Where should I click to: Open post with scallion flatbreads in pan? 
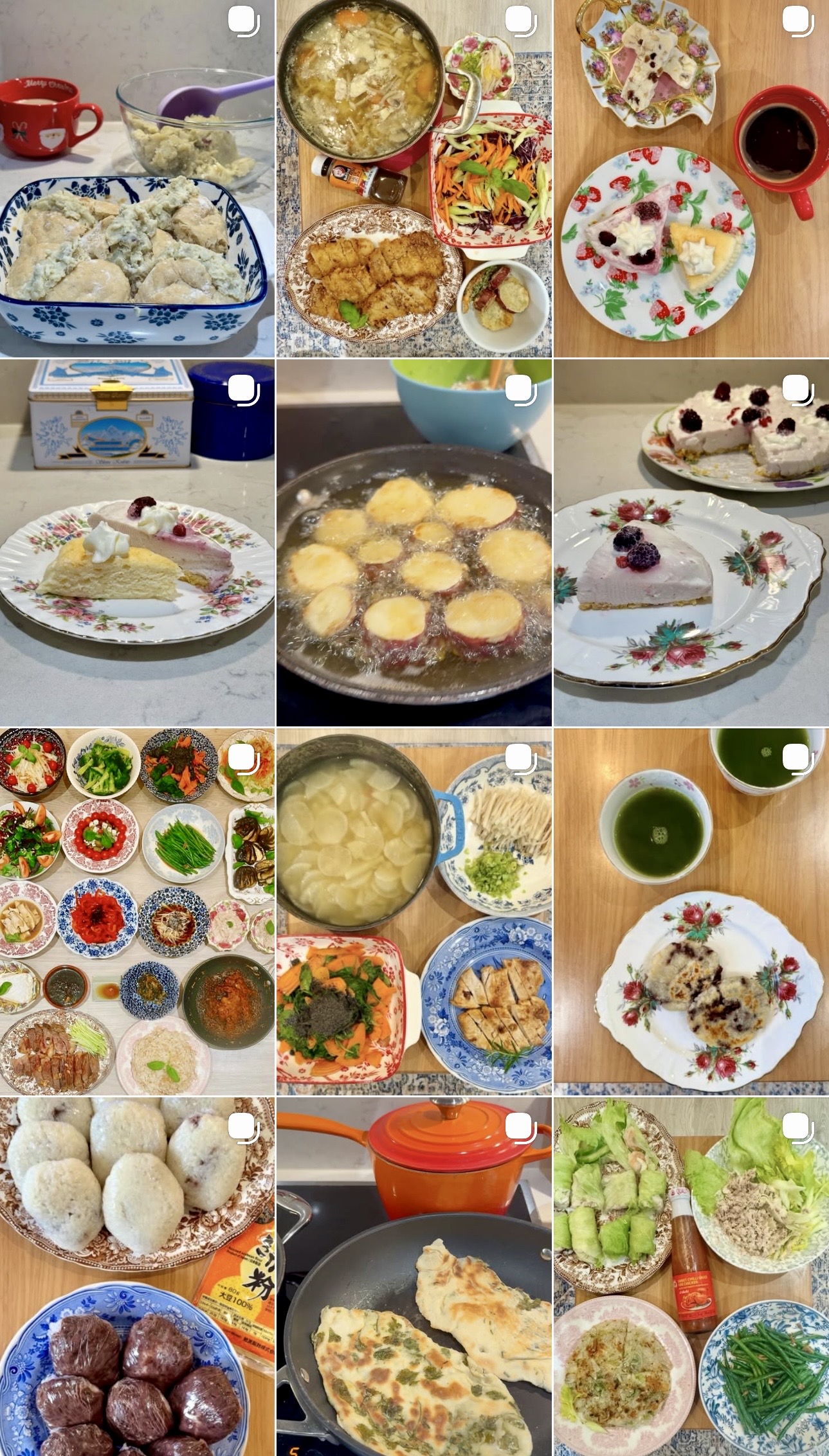tap(414, 1276)
